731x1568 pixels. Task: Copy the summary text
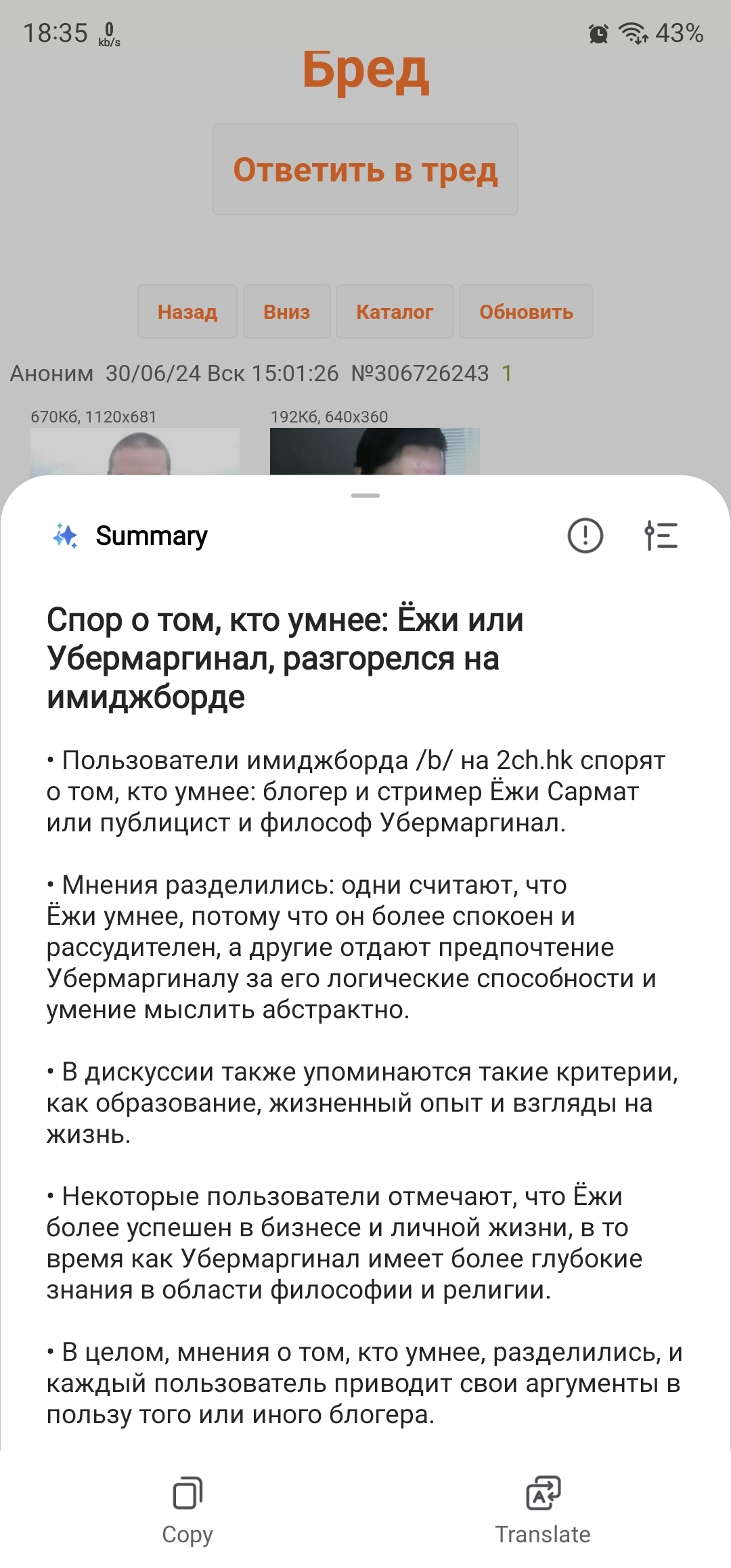(x=187, y=1510)
